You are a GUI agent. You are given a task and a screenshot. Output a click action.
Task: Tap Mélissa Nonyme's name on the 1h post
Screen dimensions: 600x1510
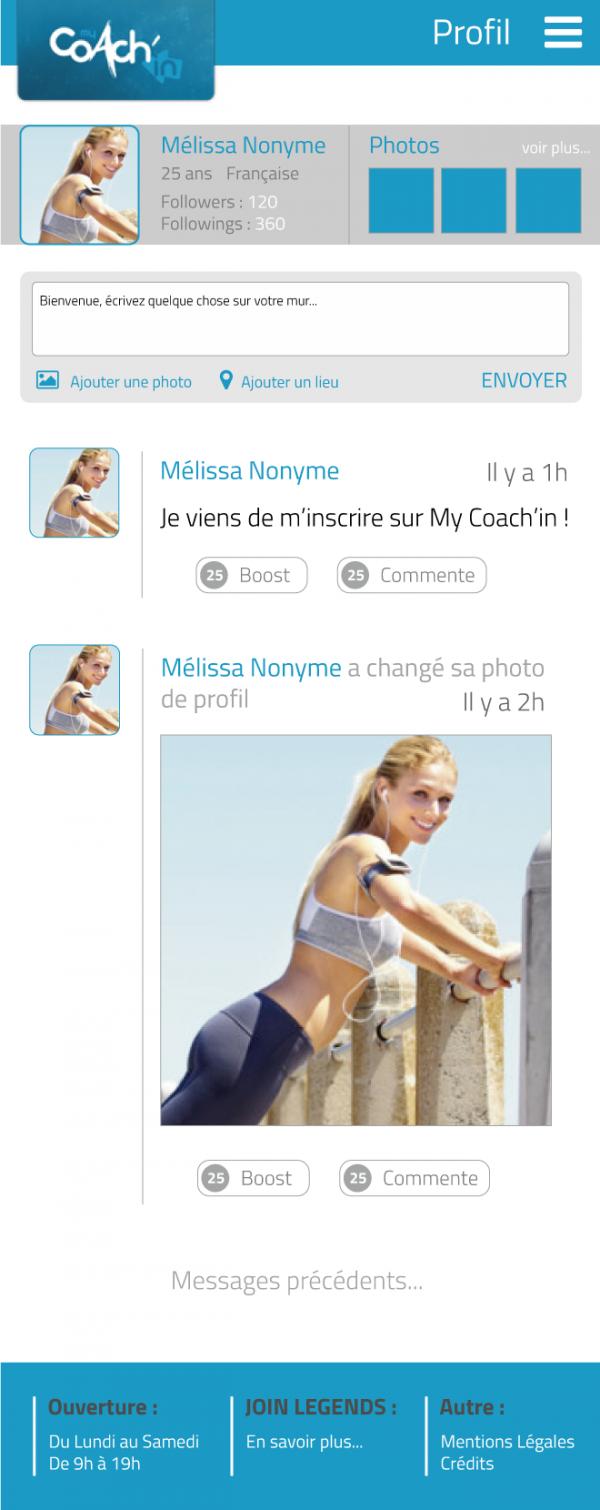tap(249, 471)
